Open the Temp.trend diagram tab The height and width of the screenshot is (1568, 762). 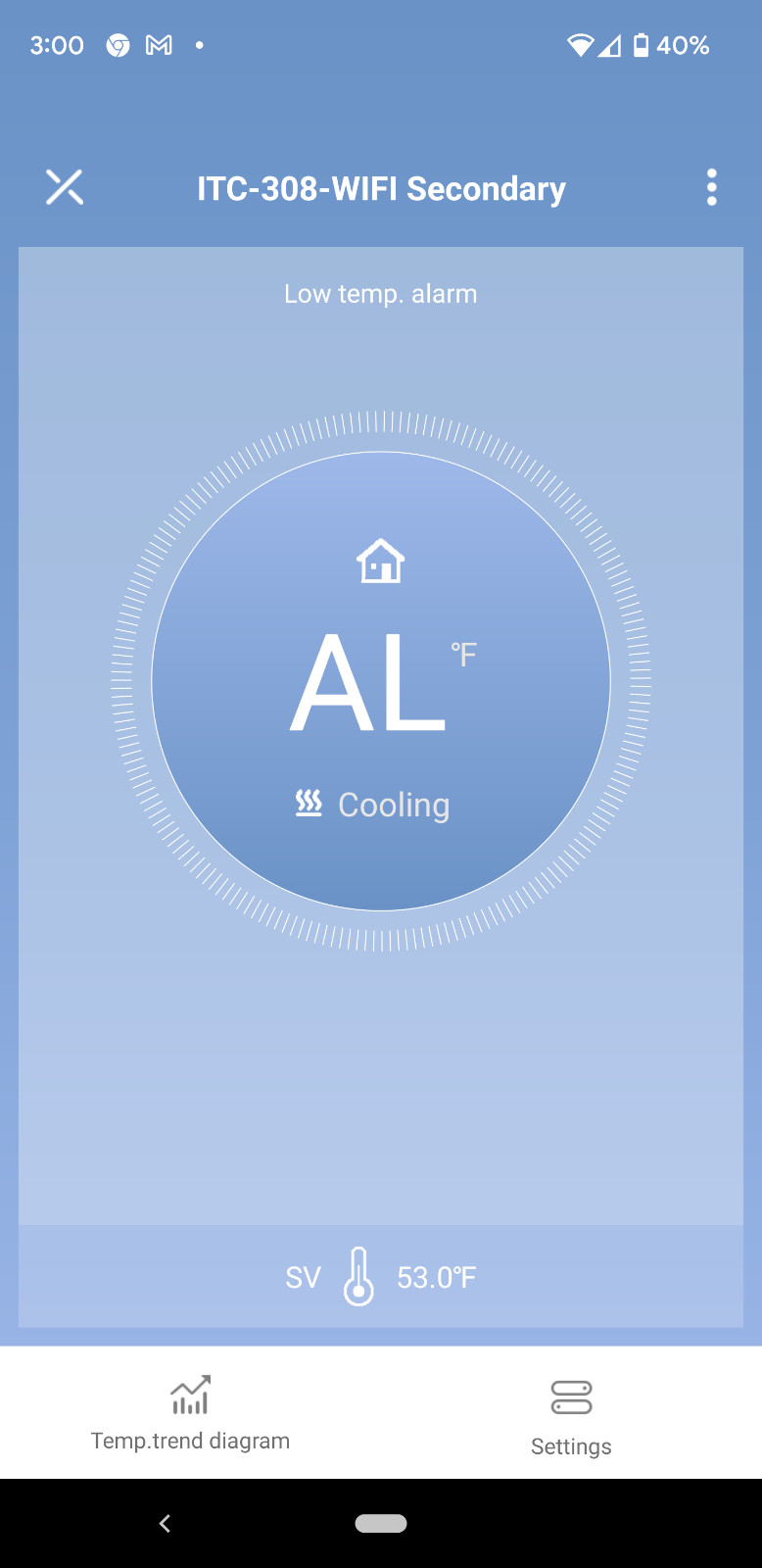190,1413
